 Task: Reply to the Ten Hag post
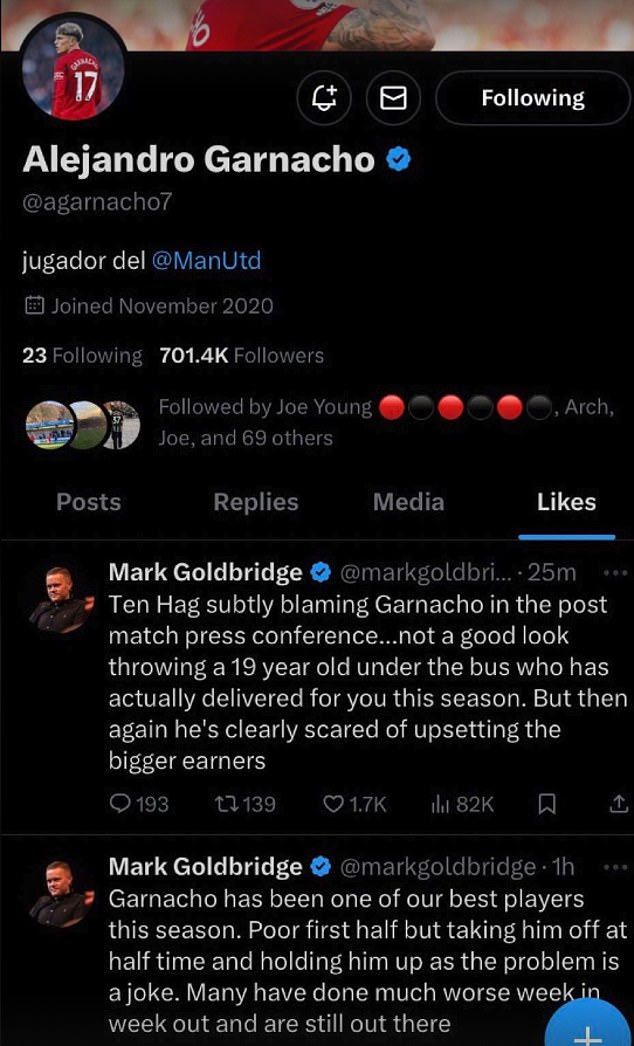[x=139, y=803]
